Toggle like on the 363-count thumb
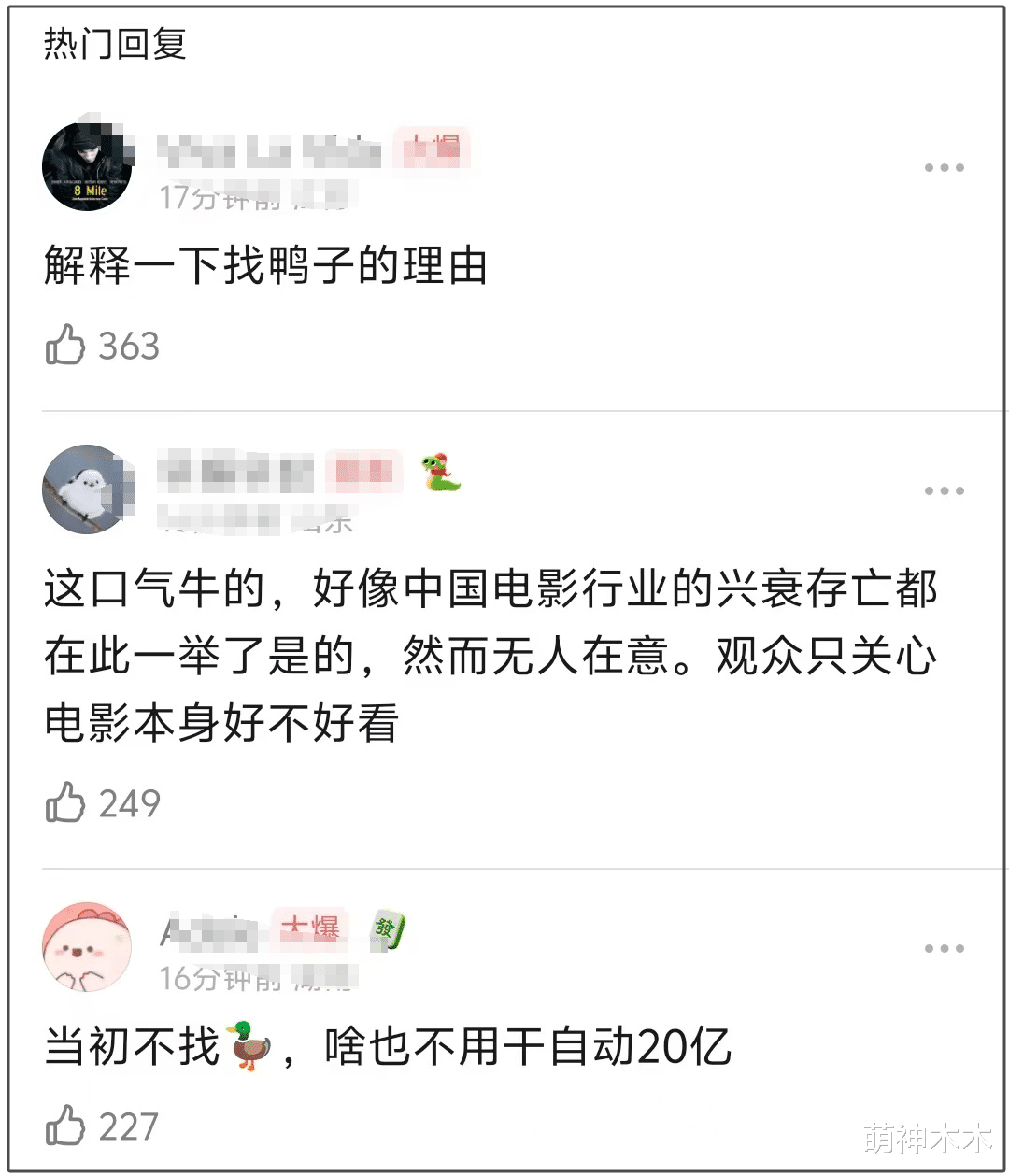Image resolution: width=1009 pixels, height=1176 pixels. (65, 344)
